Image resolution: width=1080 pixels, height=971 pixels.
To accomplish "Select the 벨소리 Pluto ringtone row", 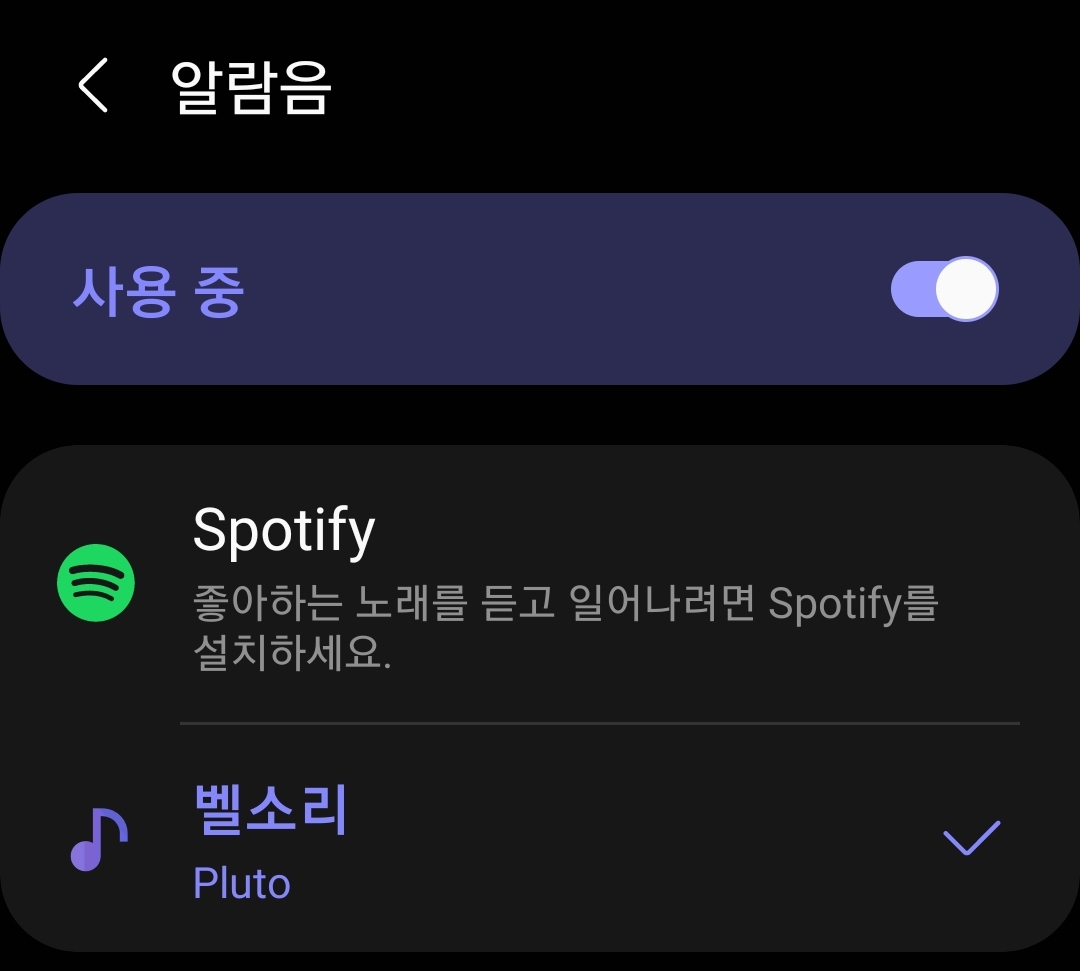I will coord(540,839).
